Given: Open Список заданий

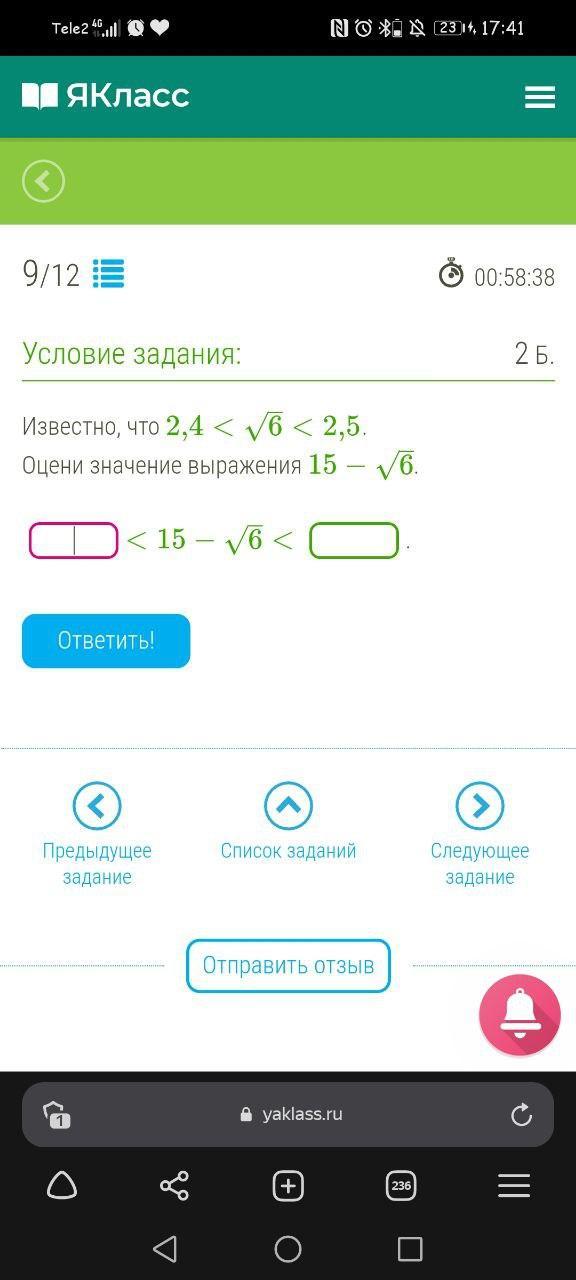Looking at the screenshot, I should tap(288, 822).
